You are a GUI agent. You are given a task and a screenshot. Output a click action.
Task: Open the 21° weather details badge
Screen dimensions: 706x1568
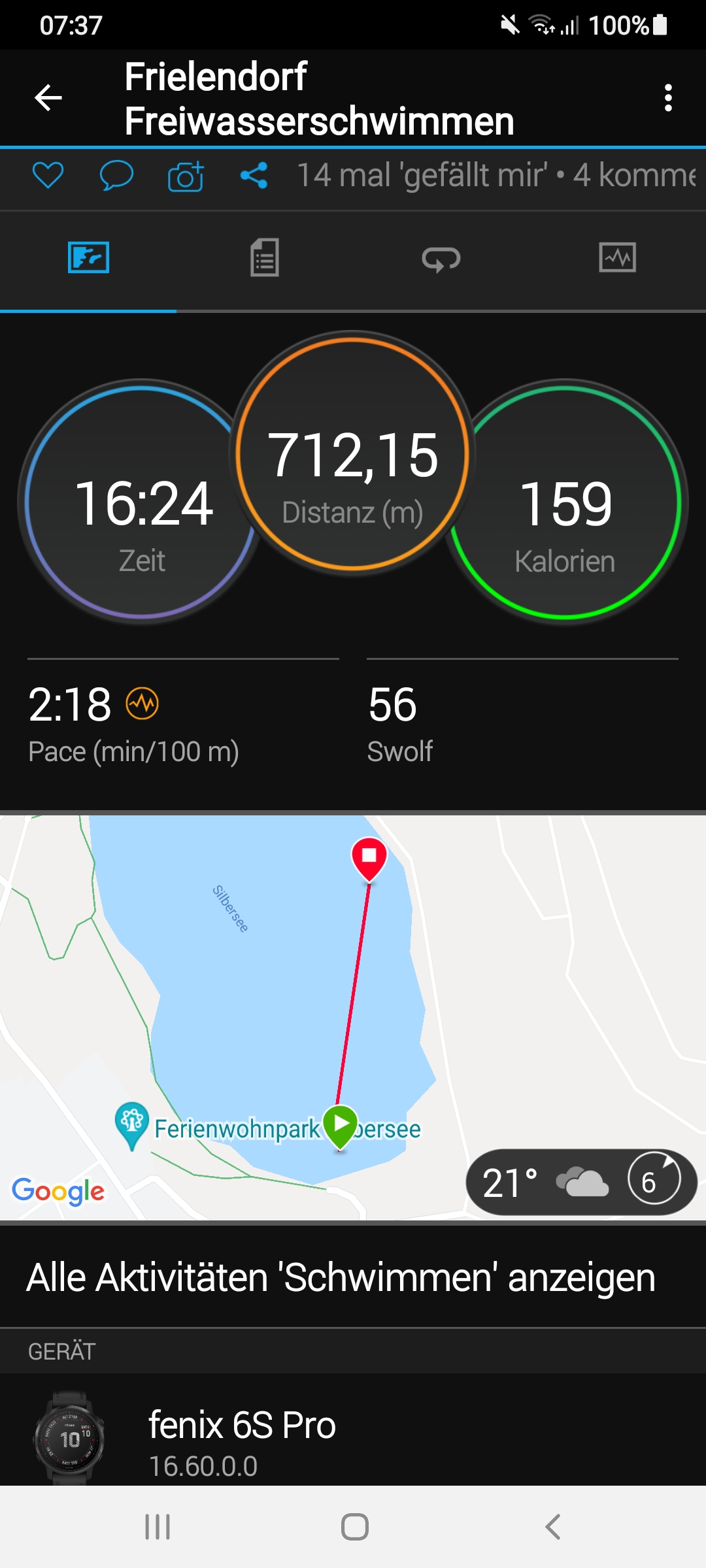580,1183
